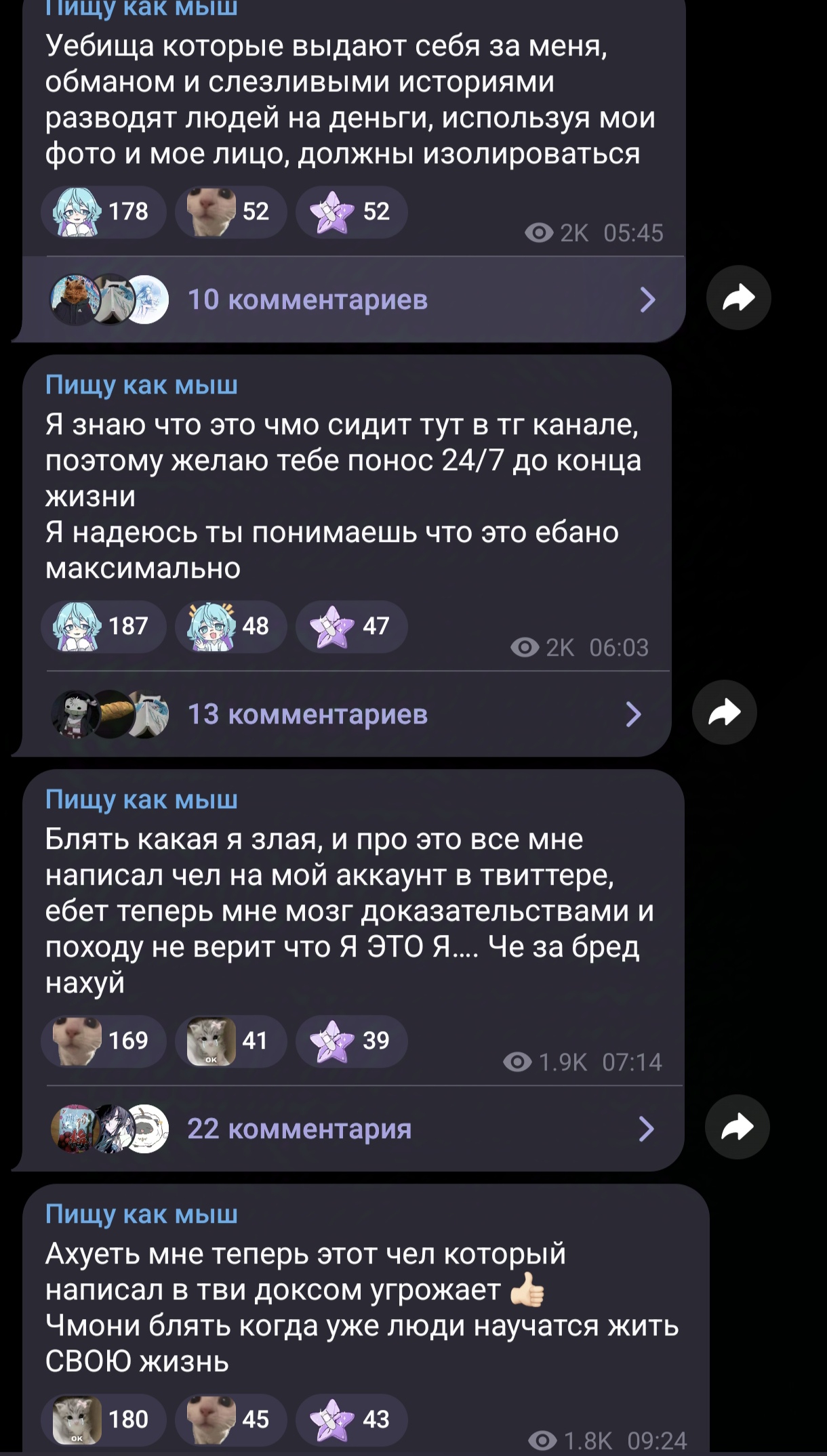This screenshot has width=827, height=1456.
Task: Add the hamster reaction with 169
Action: click(103, 1041)
